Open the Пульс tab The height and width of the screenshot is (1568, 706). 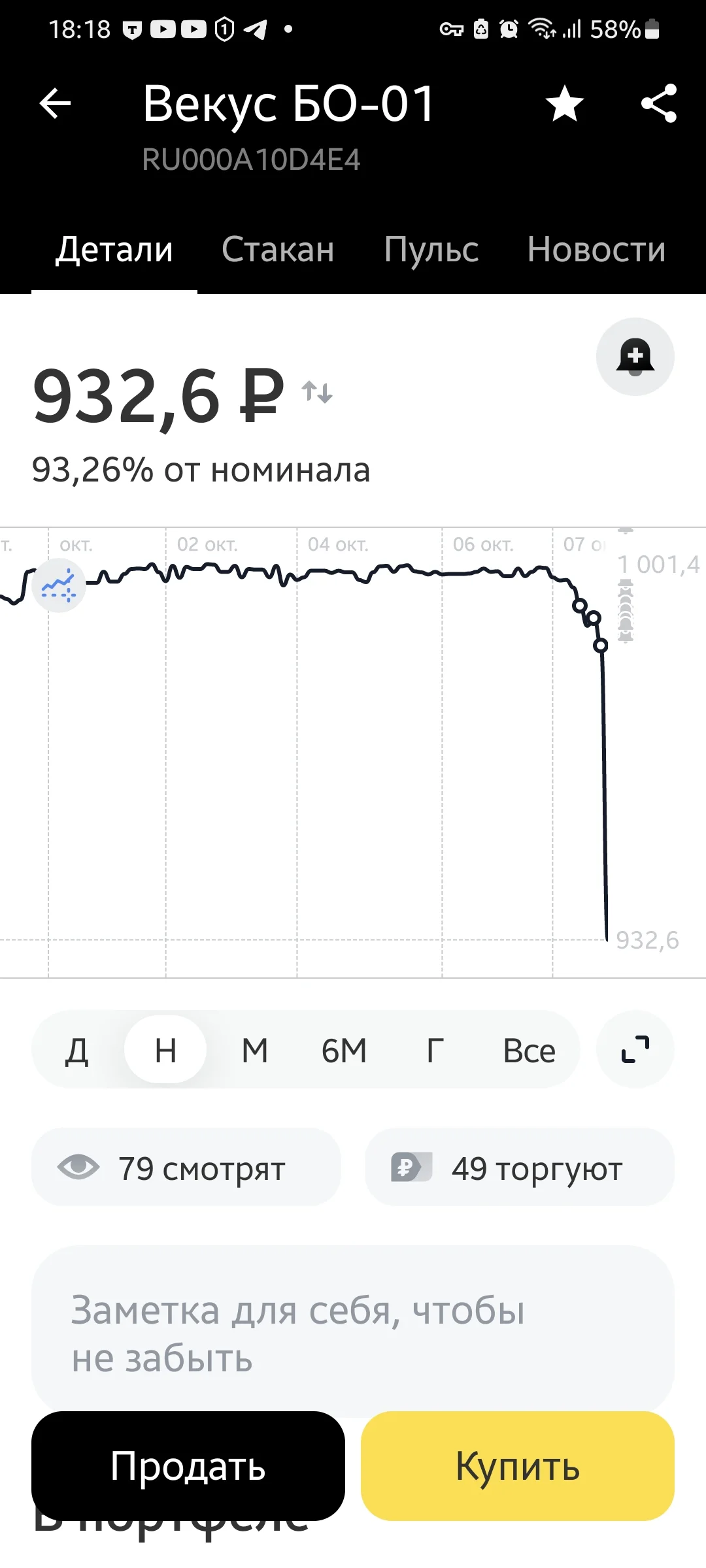tap(431, 250)
